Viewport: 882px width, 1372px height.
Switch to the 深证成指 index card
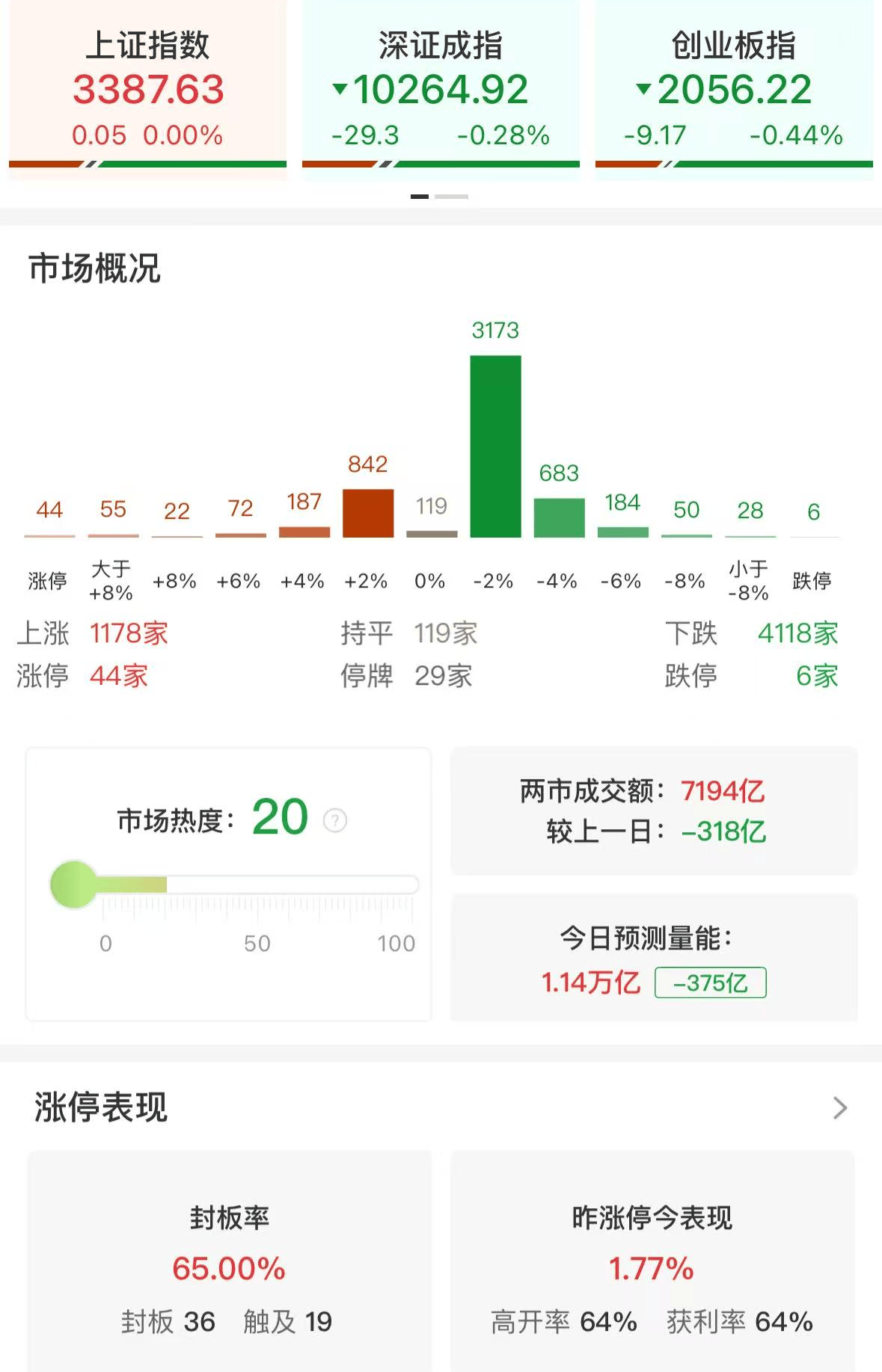pyautogui.click(x=441, y=87)
